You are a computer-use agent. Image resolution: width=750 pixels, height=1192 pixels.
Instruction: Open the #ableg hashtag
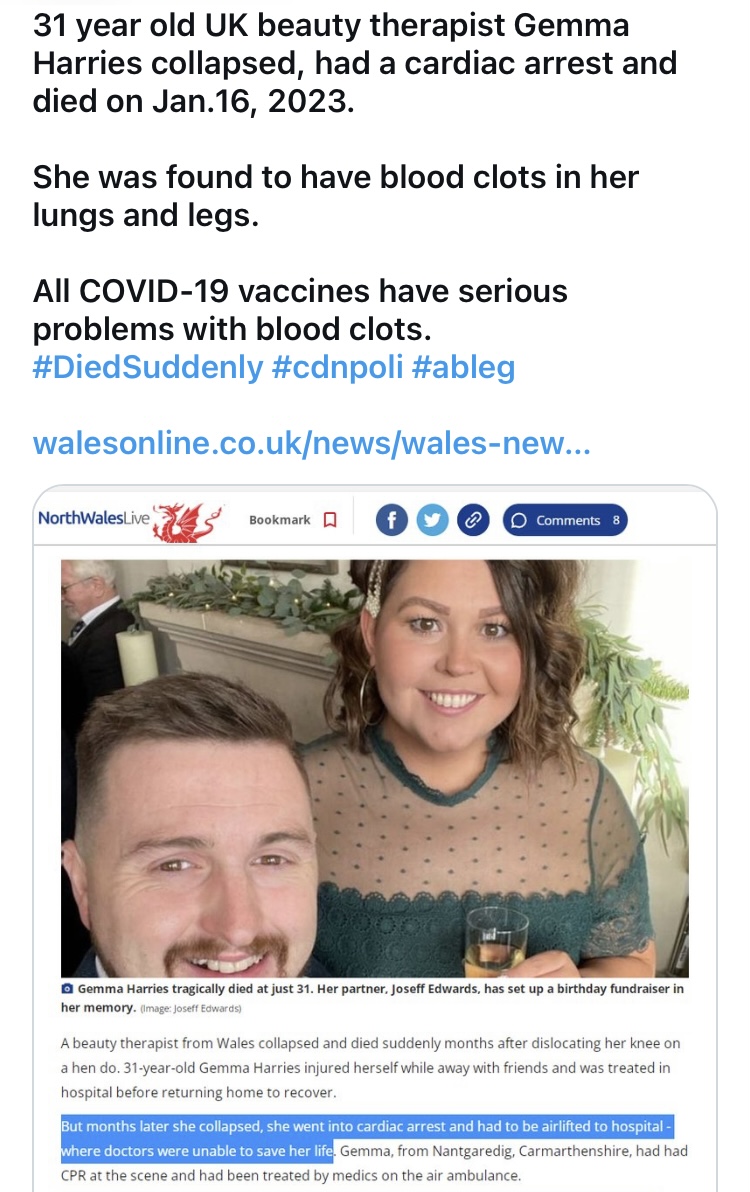[463, 367]
